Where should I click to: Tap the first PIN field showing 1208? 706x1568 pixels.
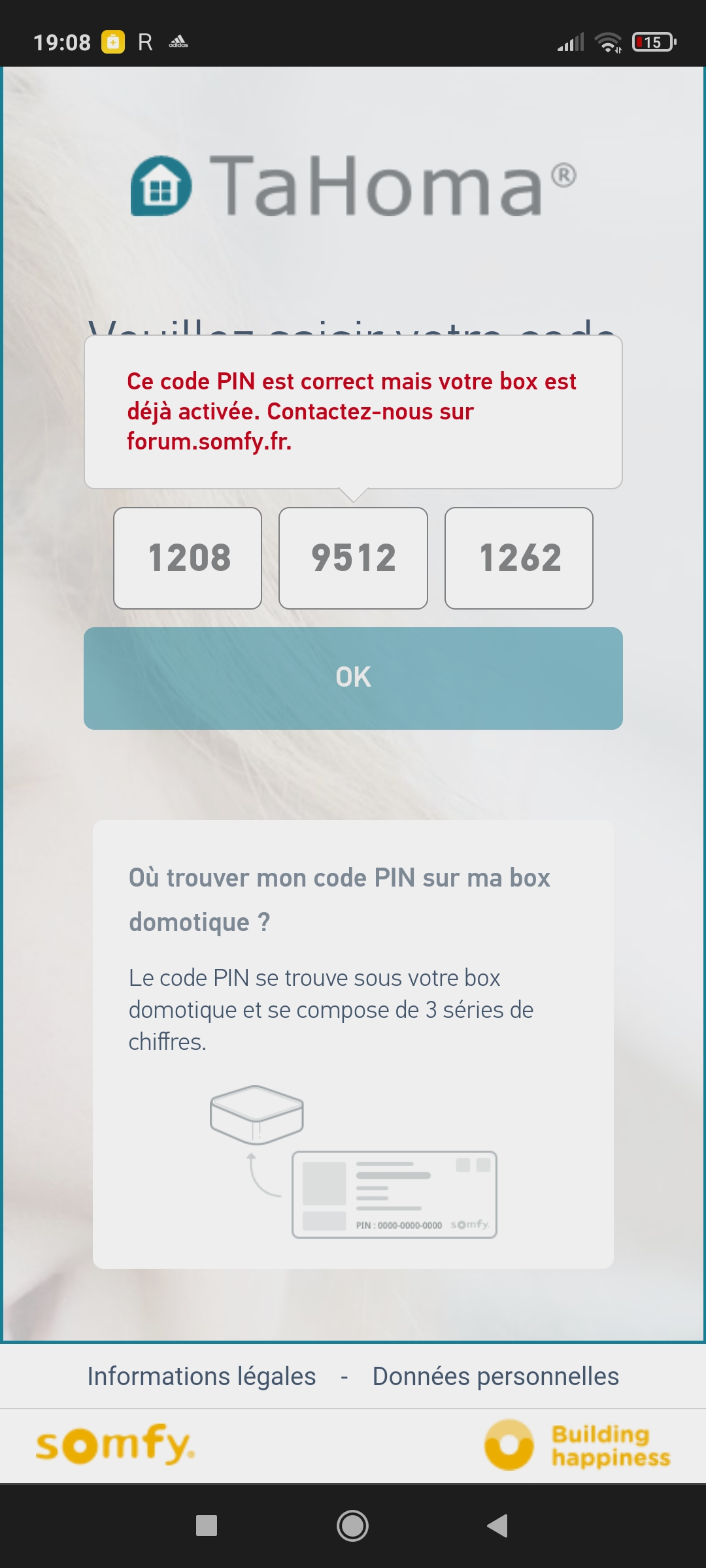[188, 558]
